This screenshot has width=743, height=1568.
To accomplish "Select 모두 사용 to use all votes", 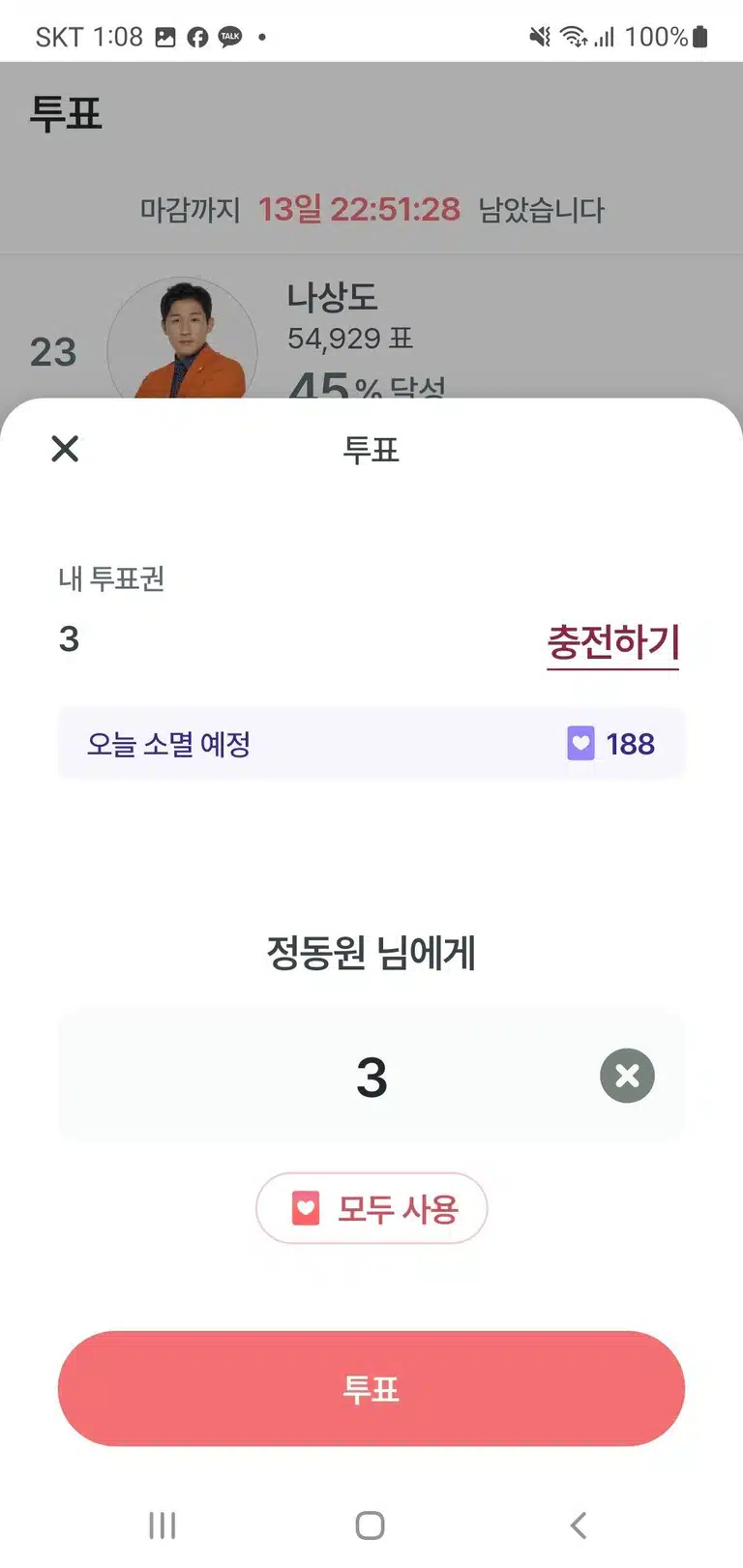I will pos(371,1208).
